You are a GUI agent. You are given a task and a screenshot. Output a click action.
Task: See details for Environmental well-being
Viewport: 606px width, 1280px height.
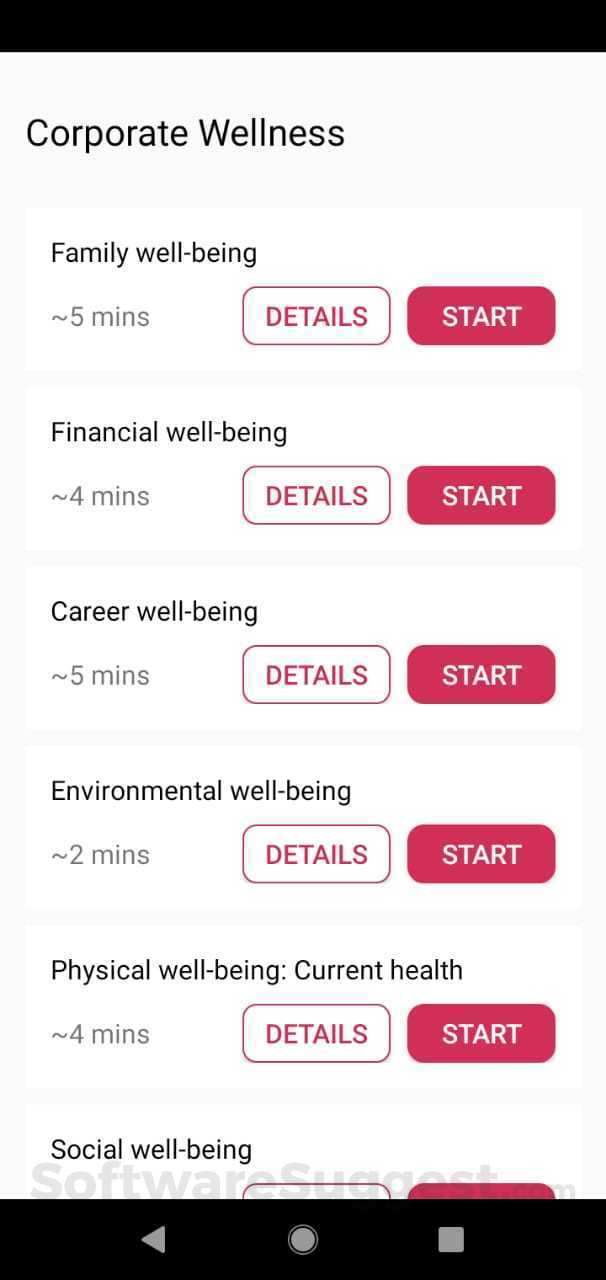[316, 854]
